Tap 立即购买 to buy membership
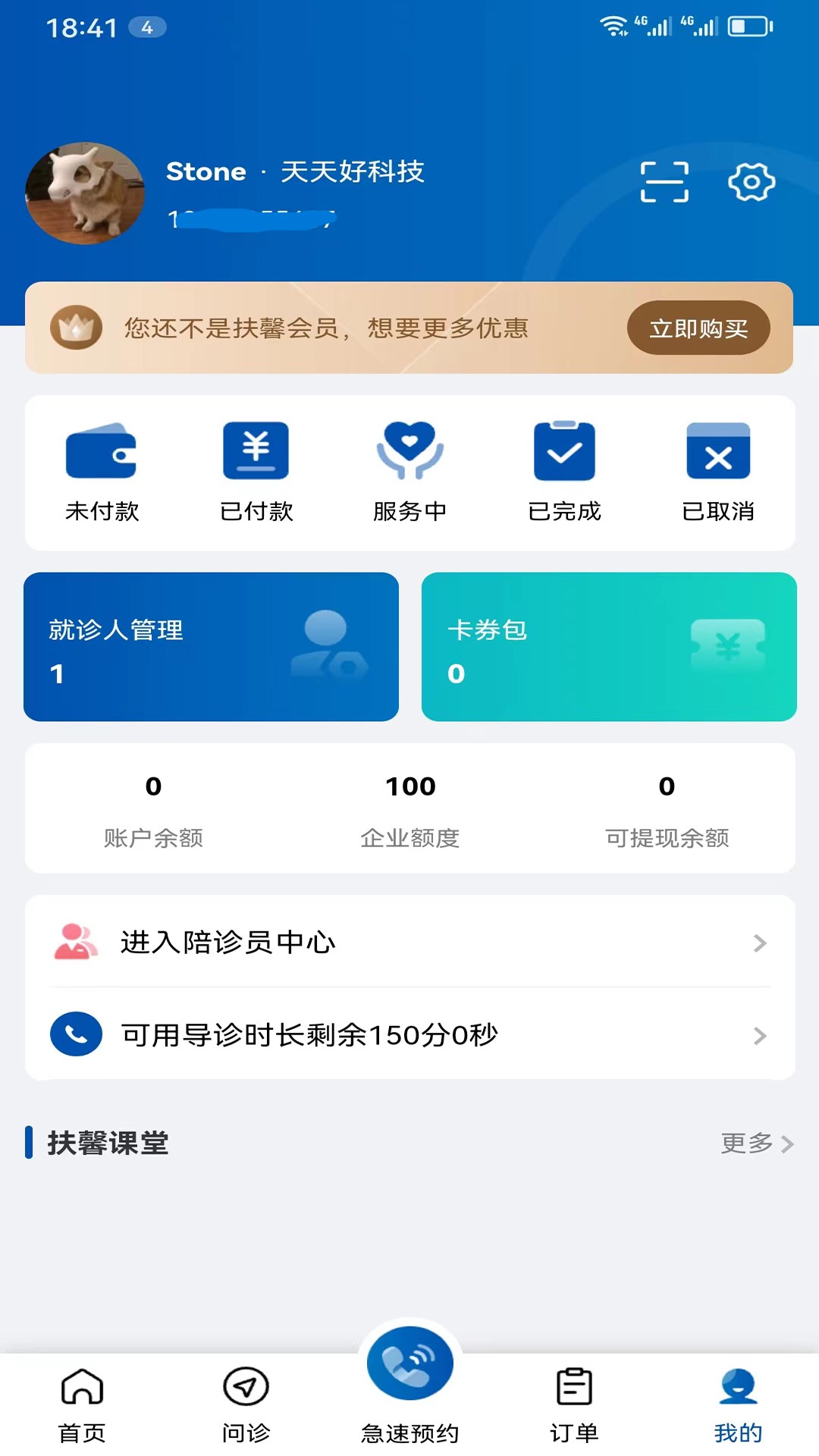The width and height of the screenshot is (819, 1456). (698, 328)
